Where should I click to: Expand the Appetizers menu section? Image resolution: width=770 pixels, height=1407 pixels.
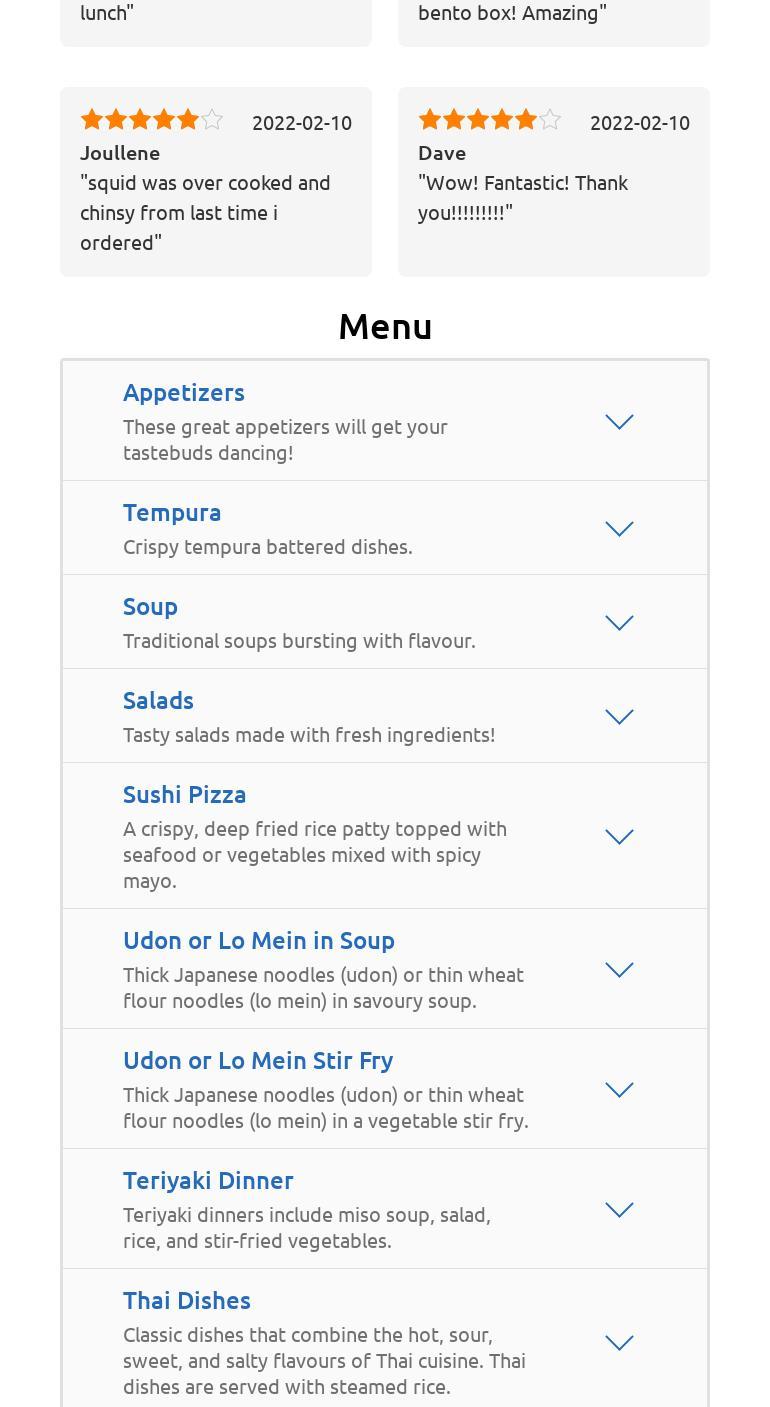[619, 422]
